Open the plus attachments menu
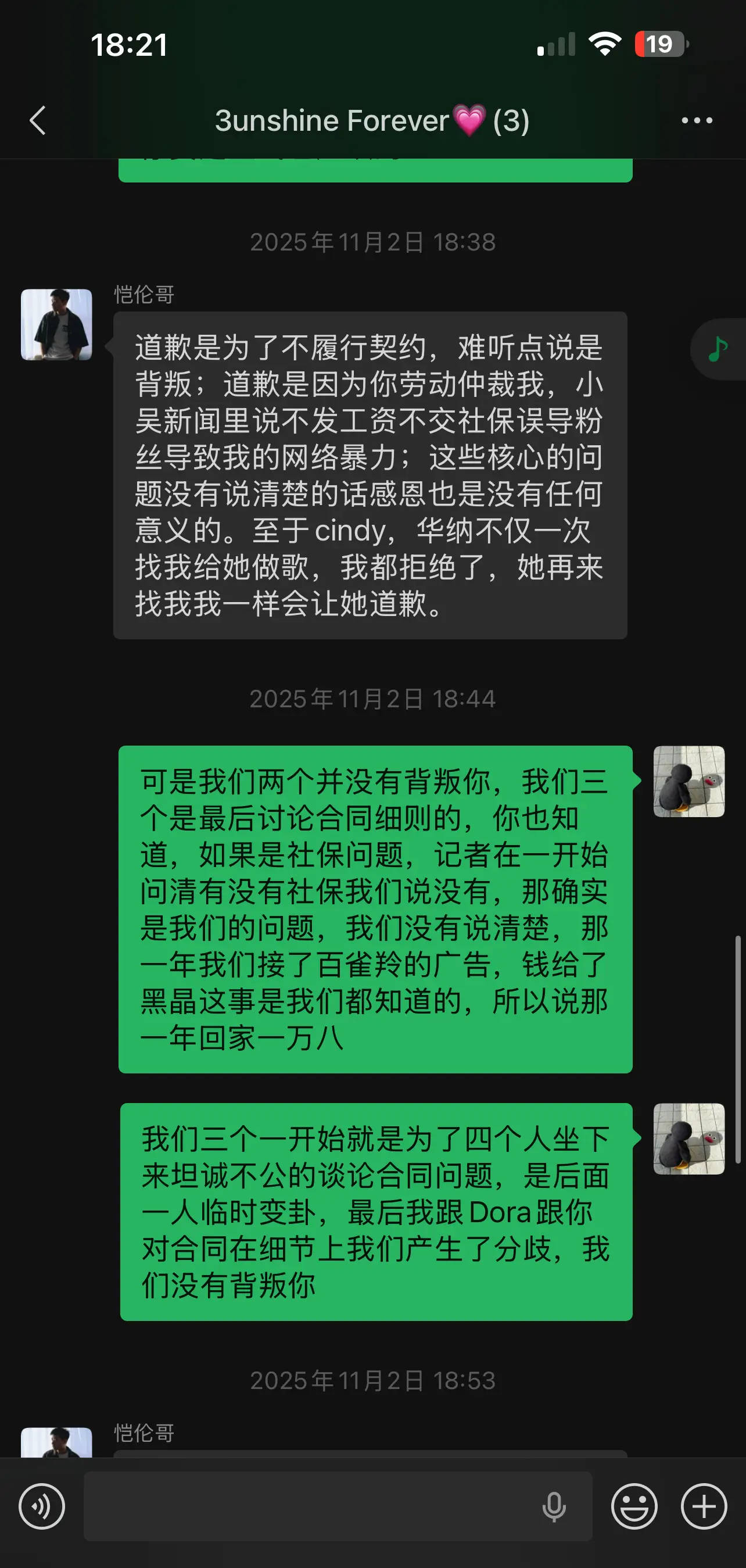Screen dimensions: 746x1568 tap(704, 1506)
